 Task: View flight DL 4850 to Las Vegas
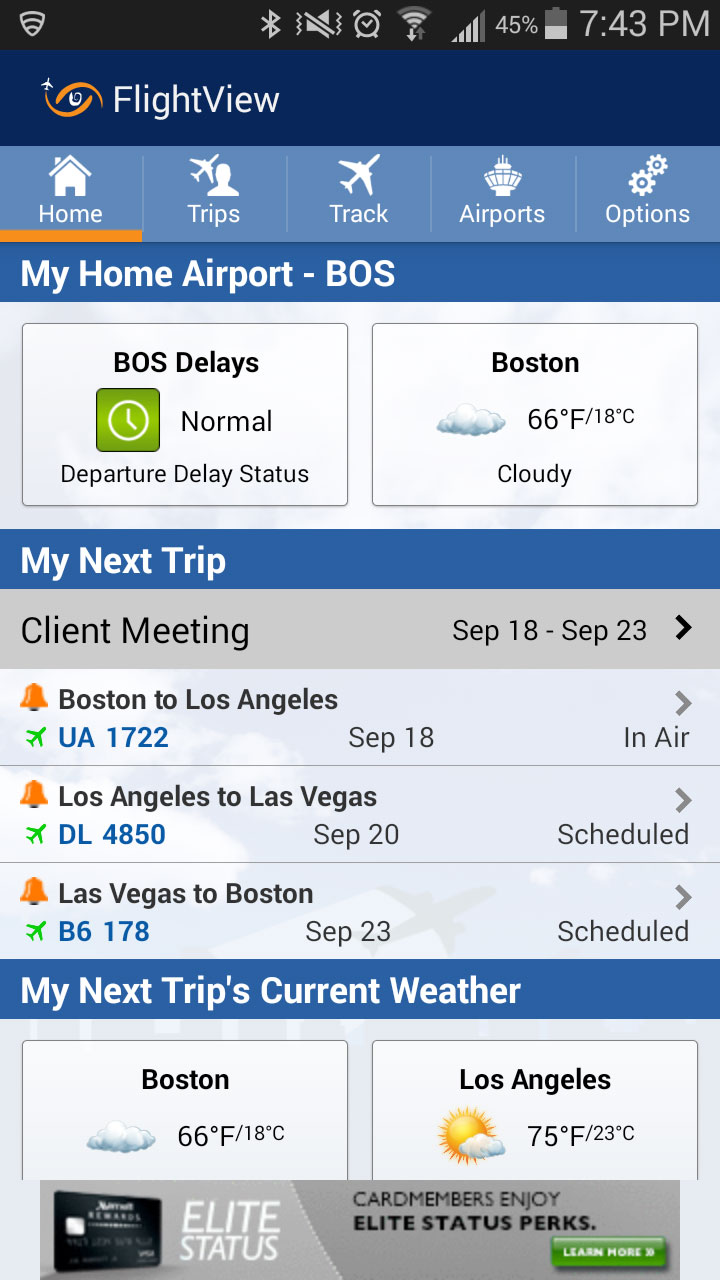pyautogui.click(x=360, y=816)
